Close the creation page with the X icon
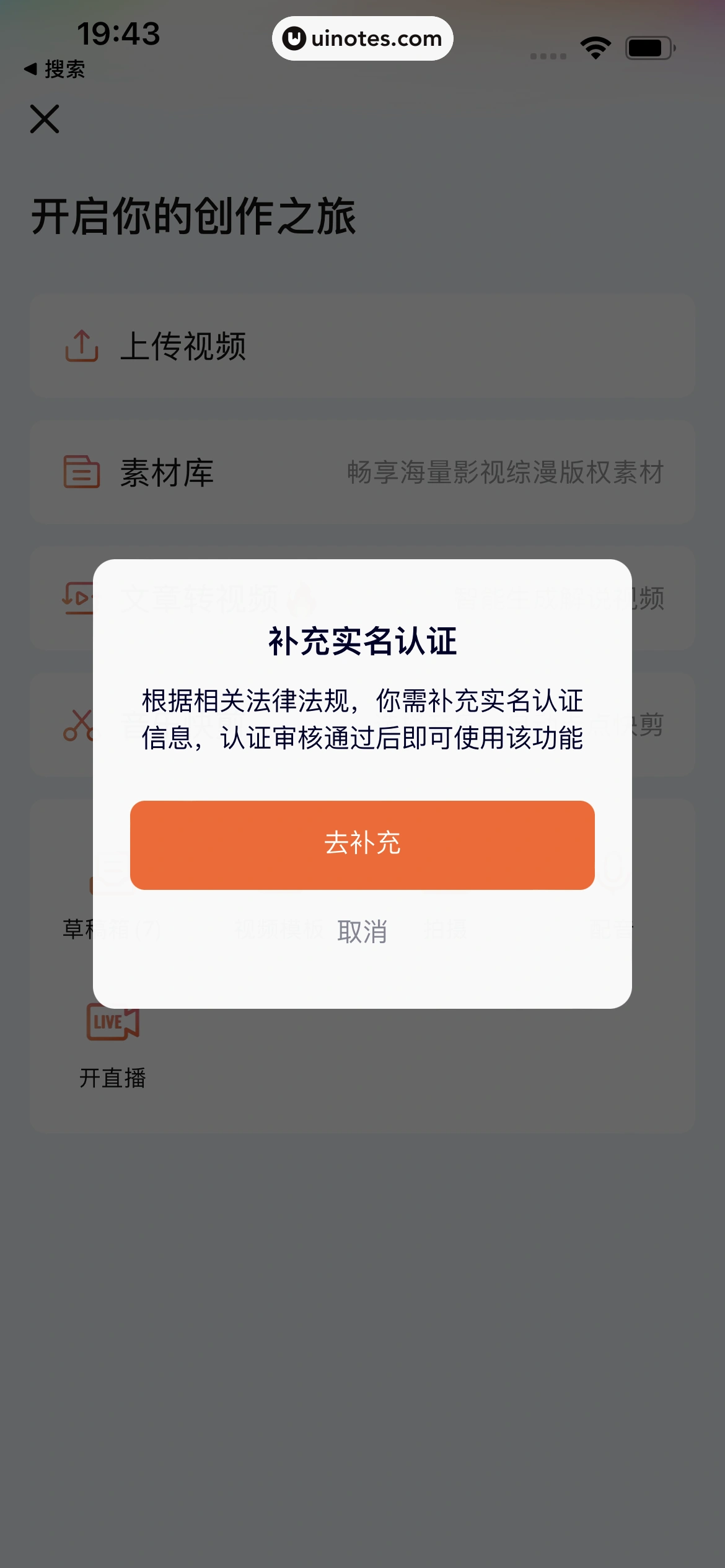The image size is (725, 1568). point(45,119)
